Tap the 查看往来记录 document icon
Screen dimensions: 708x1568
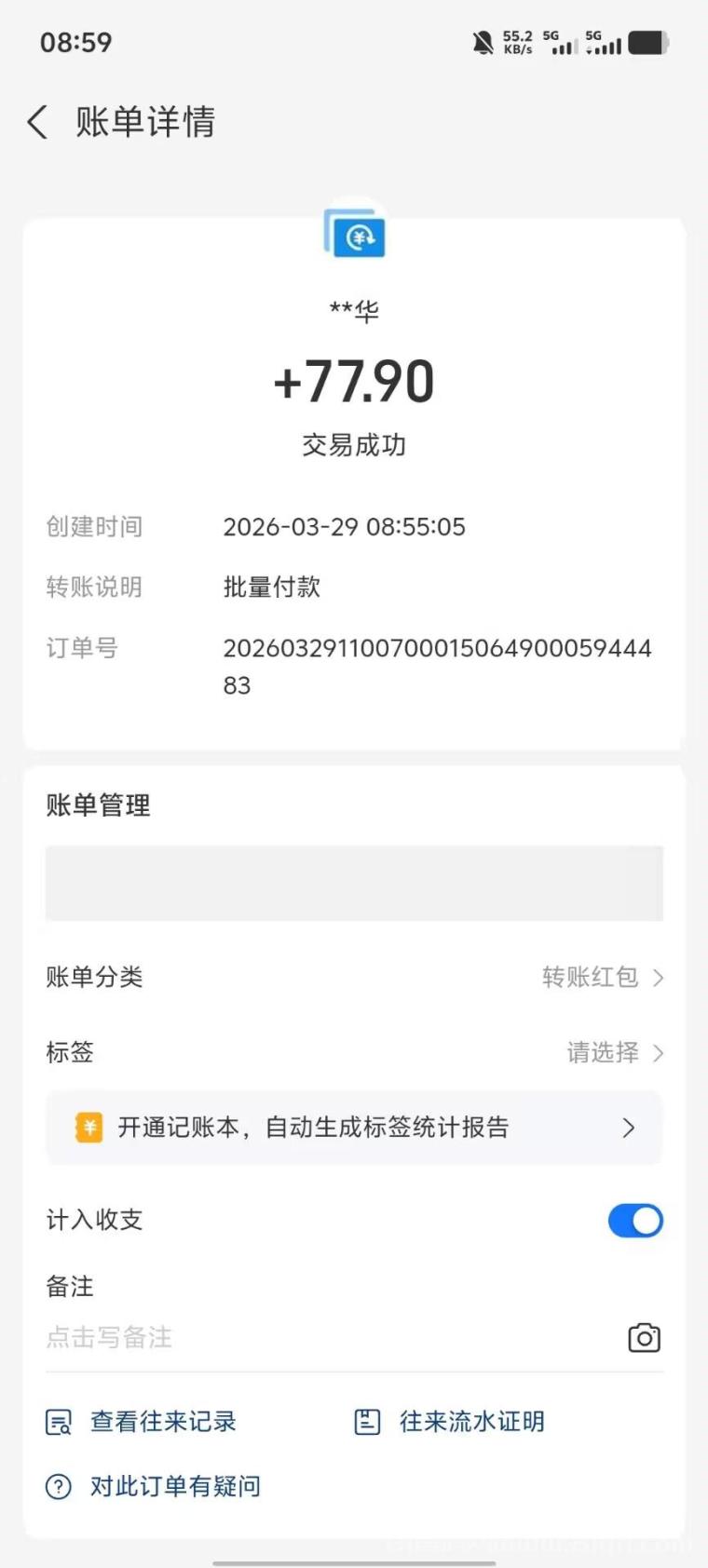[58, 1422]
